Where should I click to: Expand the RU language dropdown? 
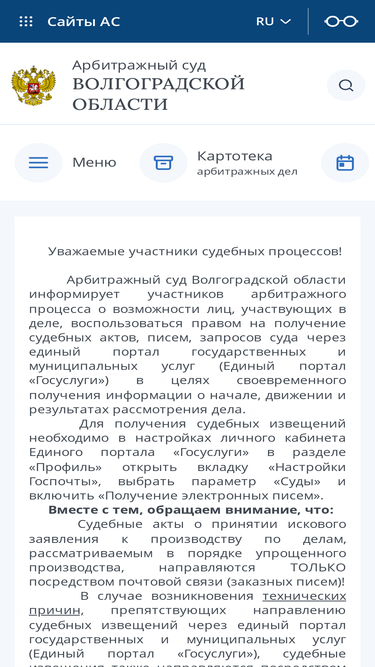pyautogui.click(x=273, y=21)
